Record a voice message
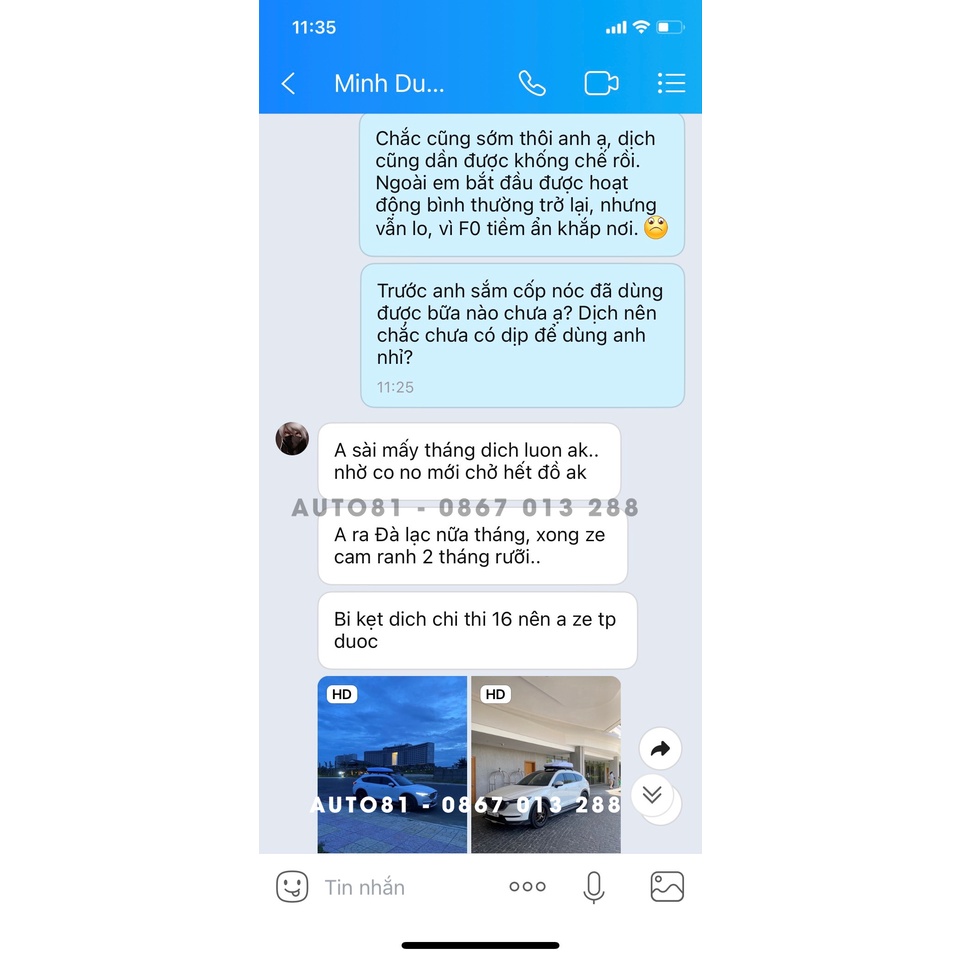The width and height of the screenshot is (960, 960). pyautogui.click(x=594, y=887)
